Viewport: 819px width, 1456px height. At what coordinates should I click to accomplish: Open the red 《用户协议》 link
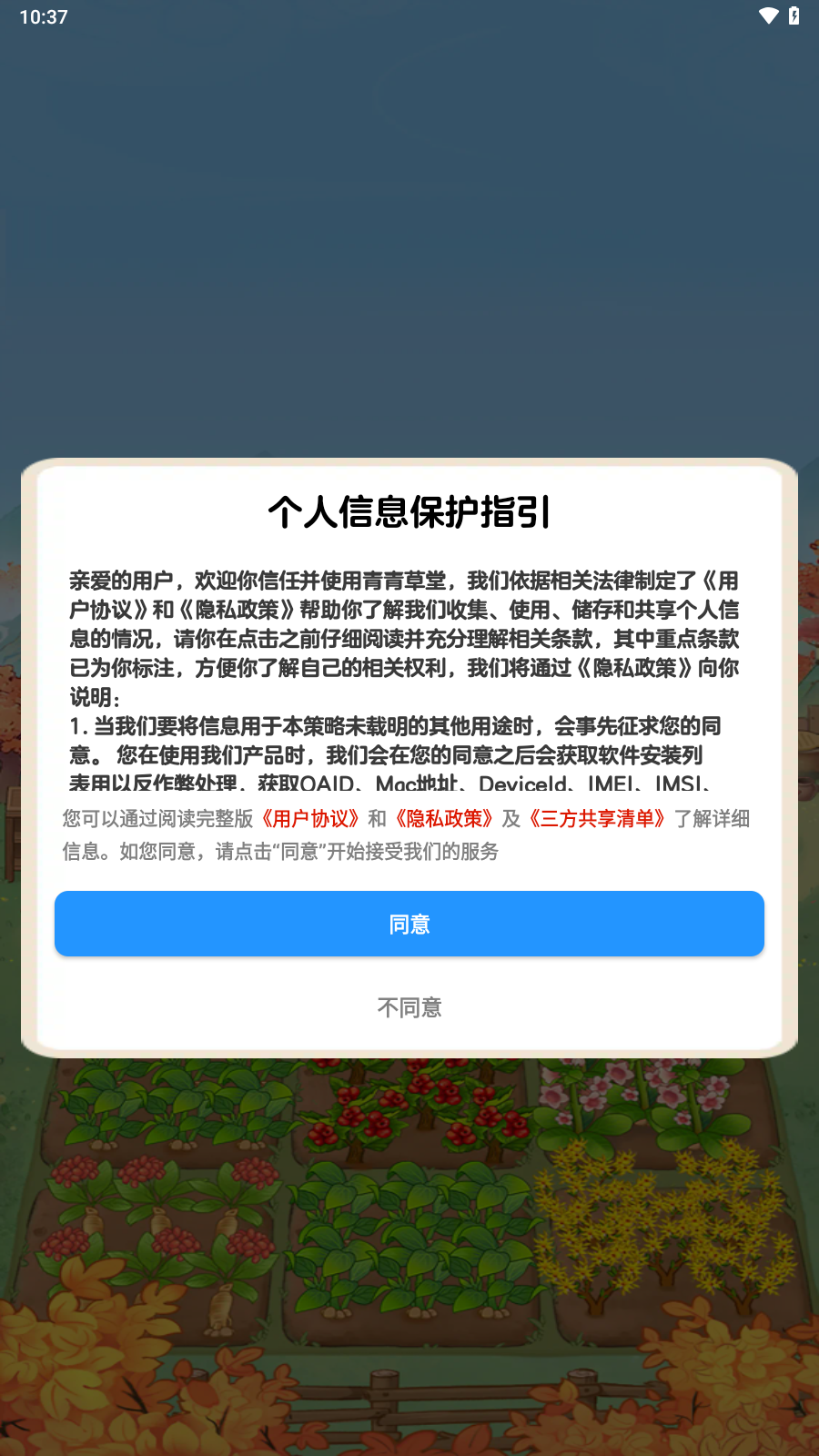(x=309, y=819)
